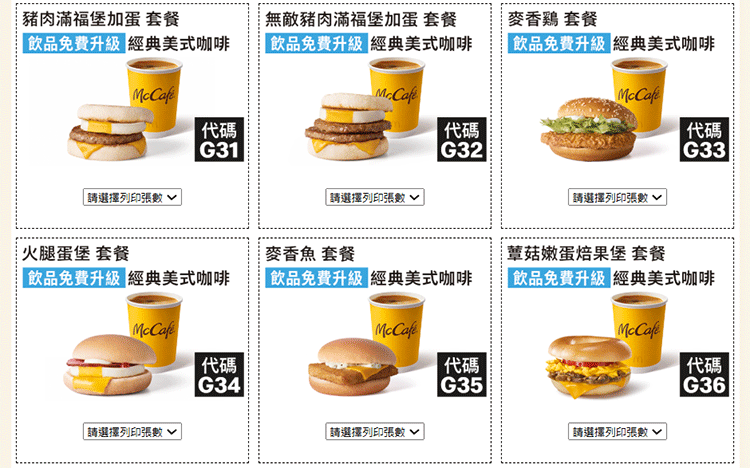Open print-count dropdown for coupon G32
This screenshot has height=468, width=750.
(375, 198)
